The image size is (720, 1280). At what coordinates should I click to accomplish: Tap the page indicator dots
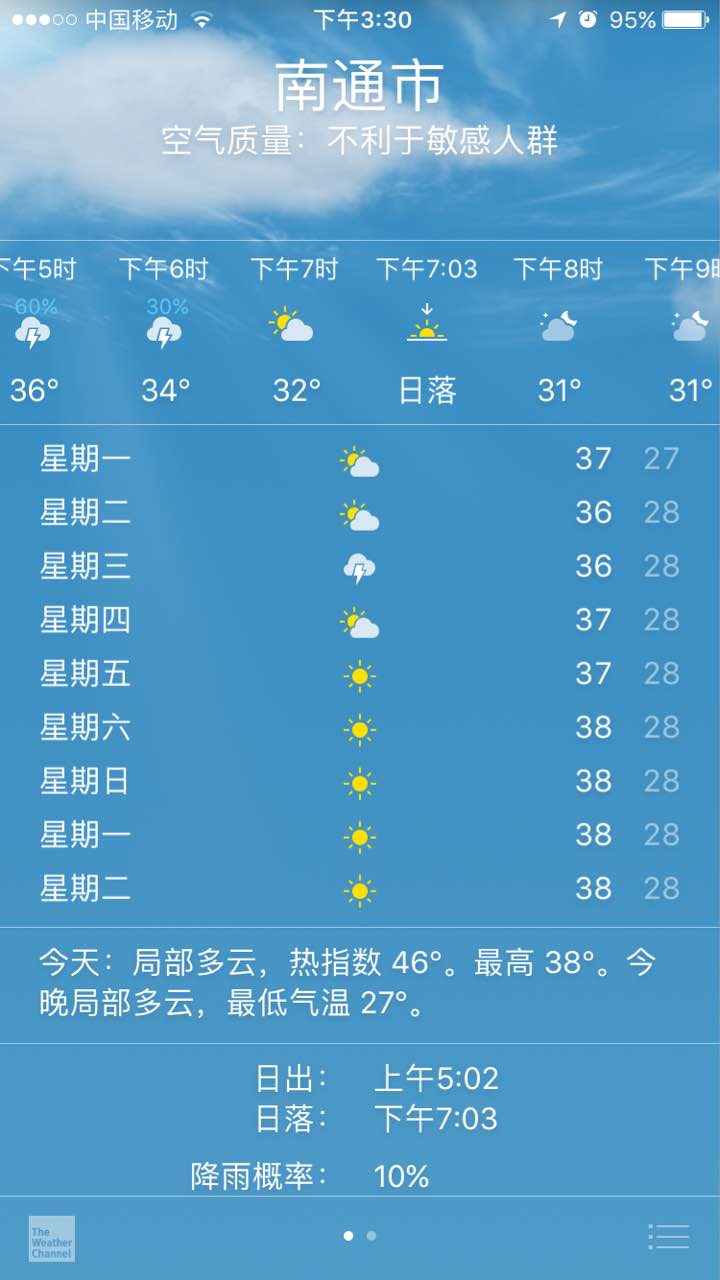359,1236
